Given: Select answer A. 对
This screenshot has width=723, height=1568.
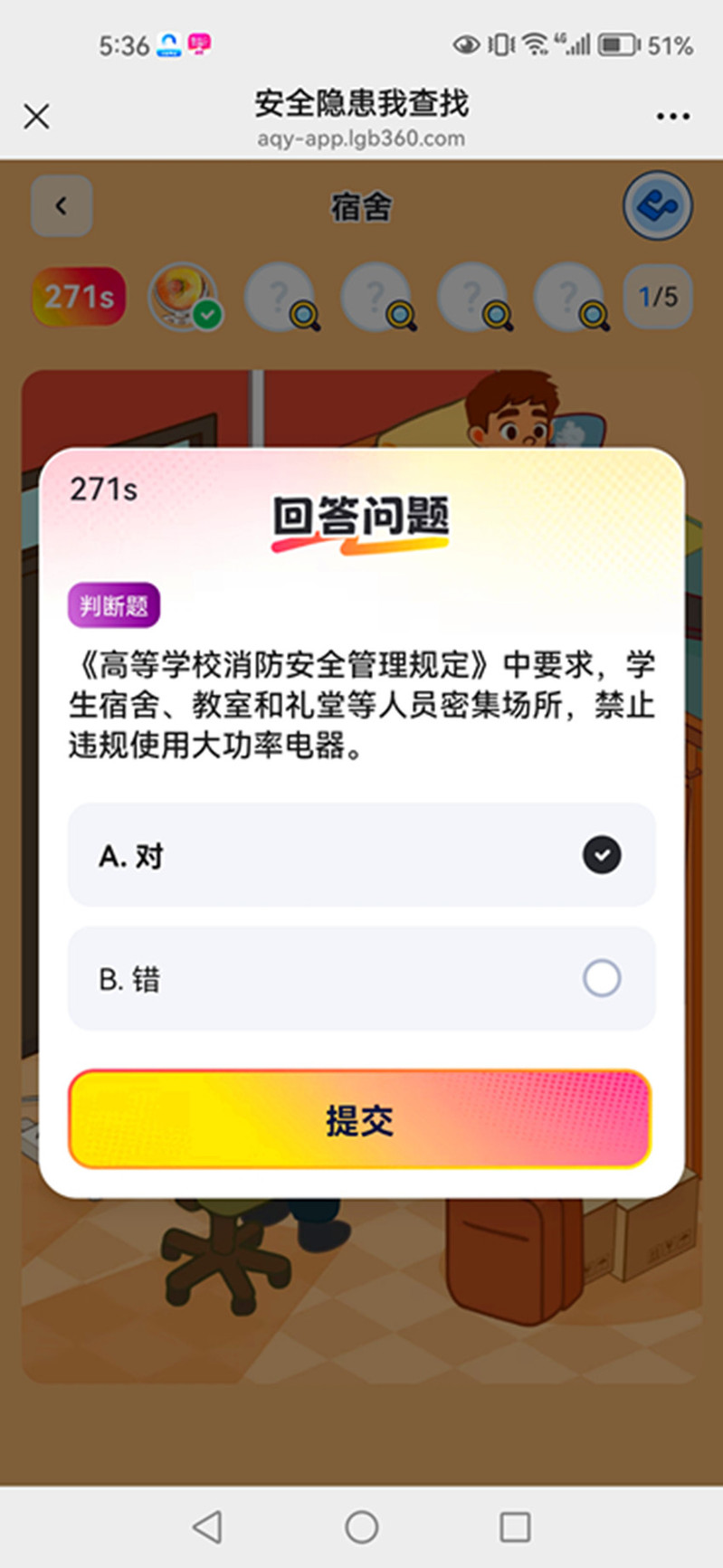Looking at the screenshot, I should pos(360,855).
